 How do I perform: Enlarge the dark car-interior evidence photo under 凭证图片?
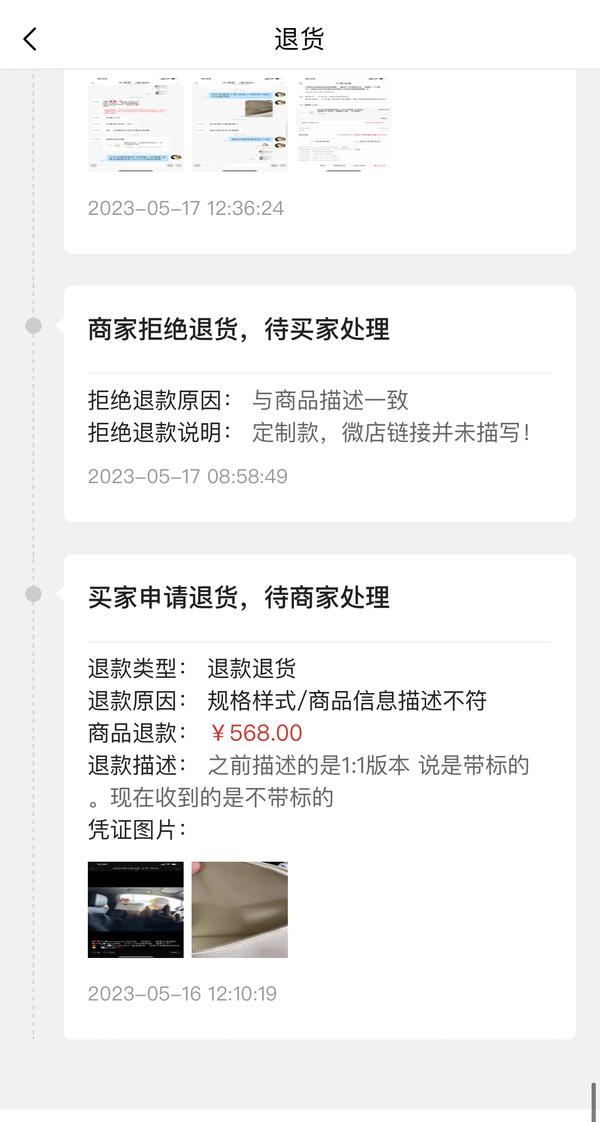point(136,909)
